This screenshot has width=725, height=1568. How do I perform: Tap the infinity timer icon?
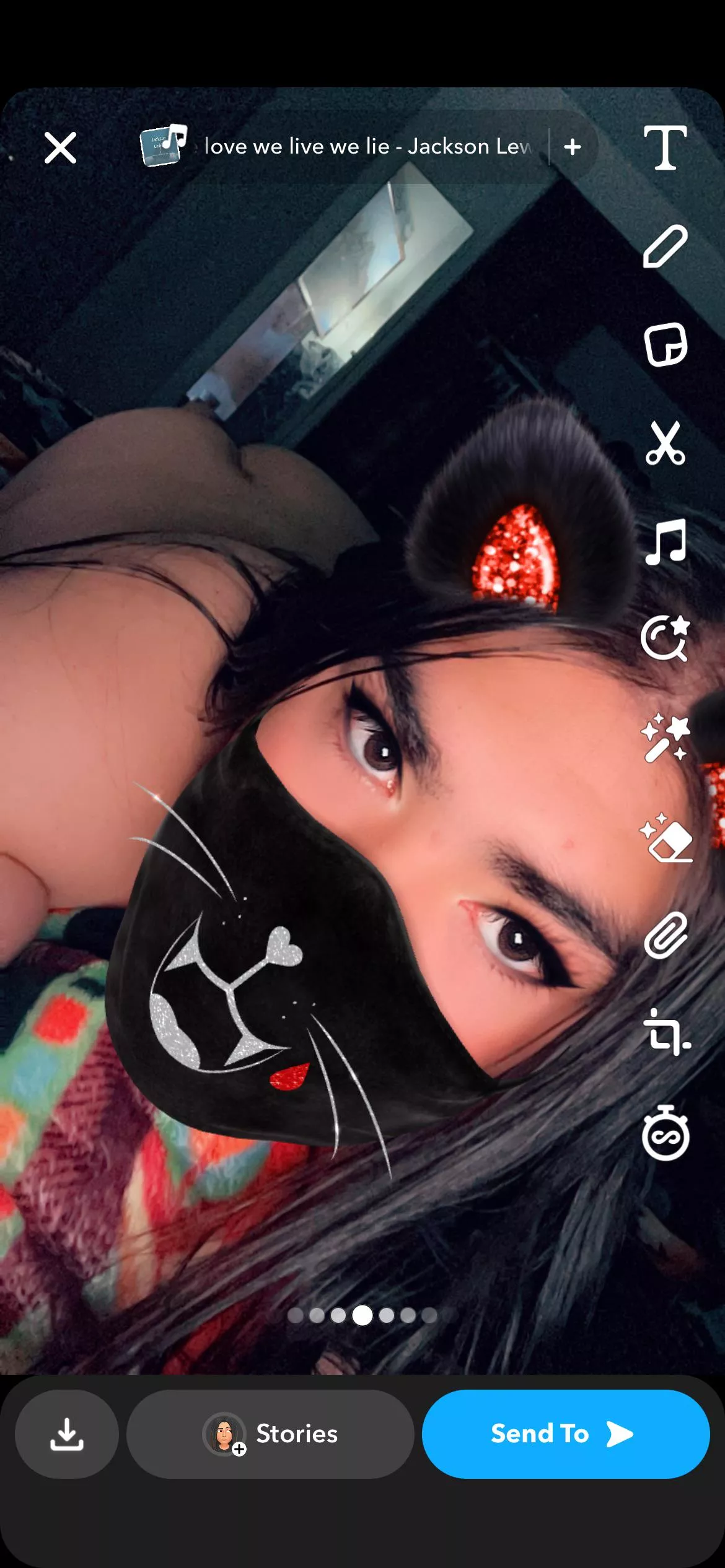[x=665, y=1133]
